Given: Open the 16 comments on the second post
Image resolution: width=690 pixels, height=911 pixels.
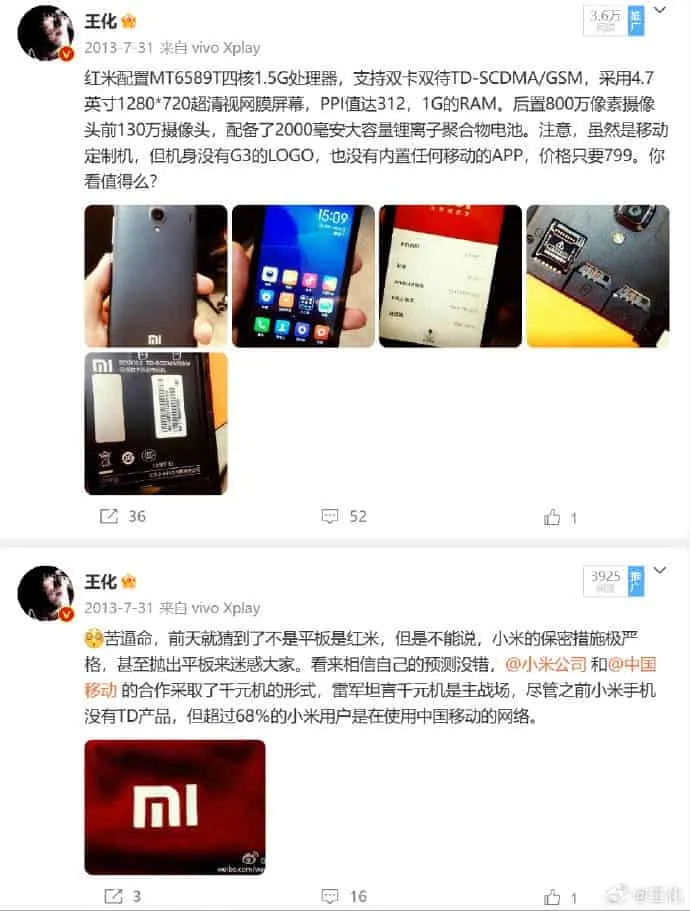Looking at the screenshot, I should [345, 896].
